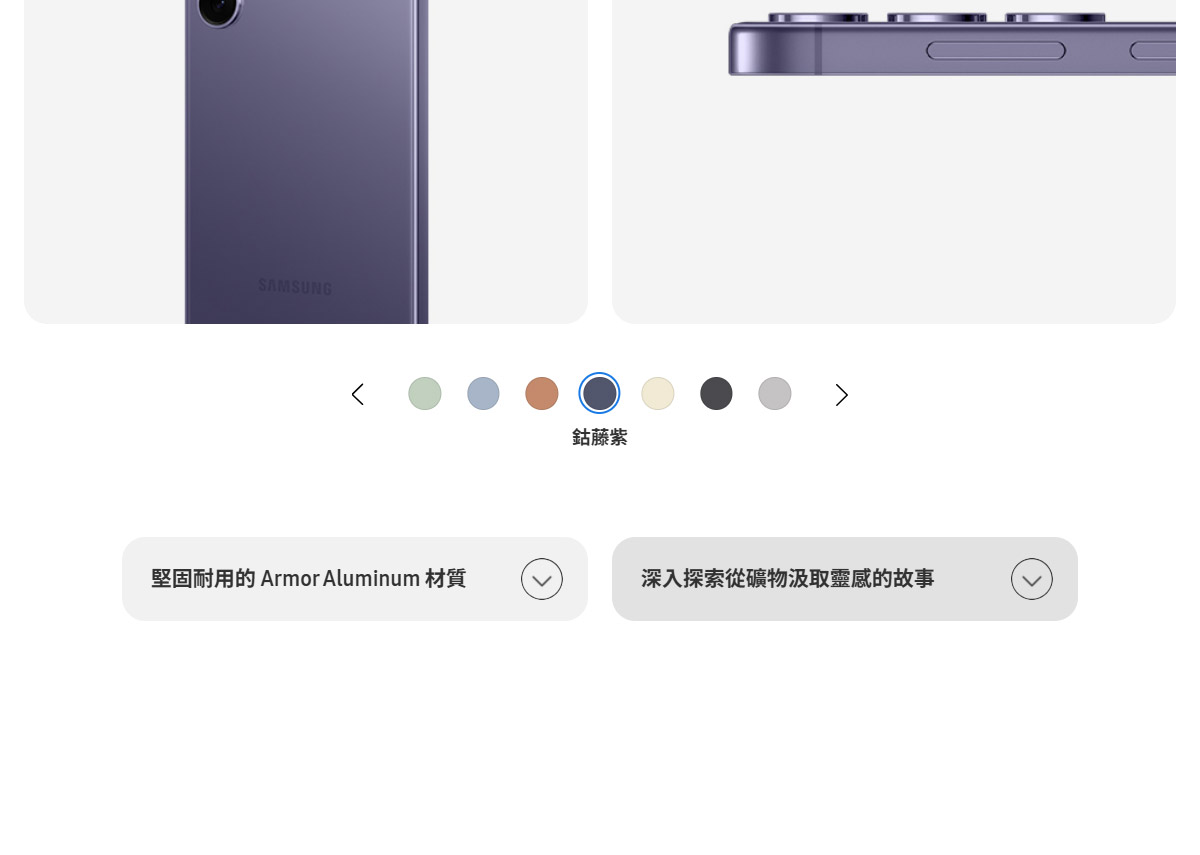This screenshot has width=1200, height=855.
Task: Choose the dark charcoal color swatch
Action: 716,394
